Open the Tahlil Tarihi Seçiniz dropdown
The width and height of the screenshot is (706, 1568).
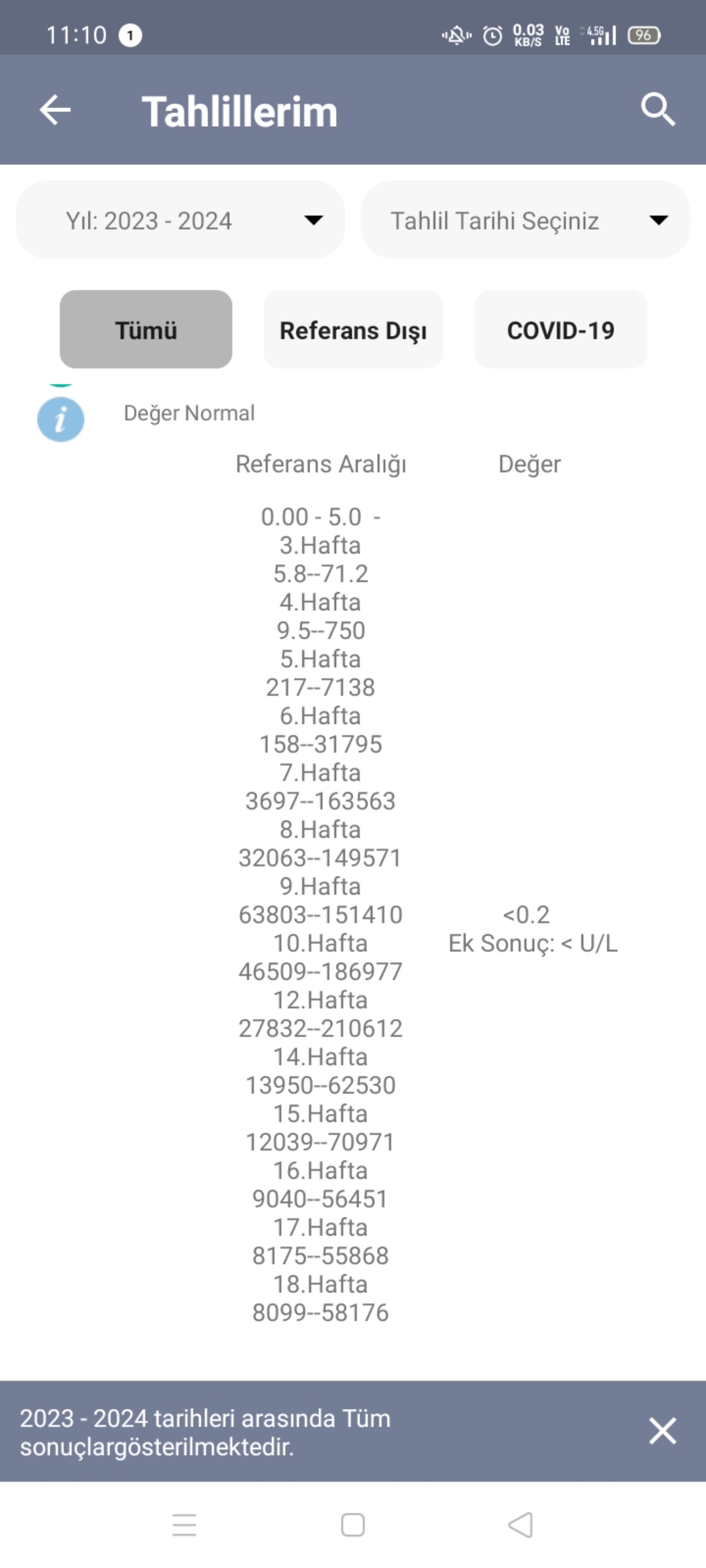(x=525, y=220)
